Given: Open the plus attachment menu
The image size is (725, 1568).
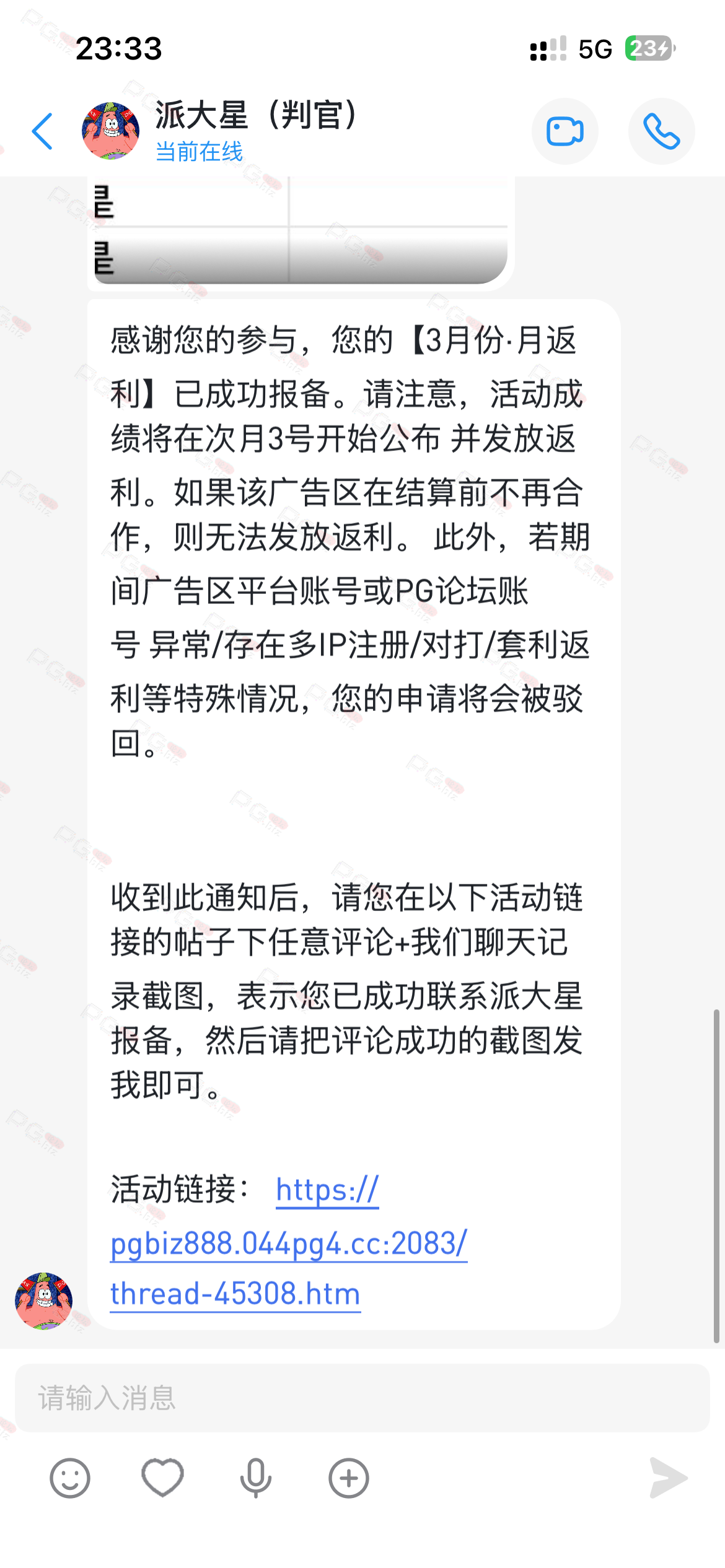Looking at the screenshot, I should click(x=348, y=1479).
